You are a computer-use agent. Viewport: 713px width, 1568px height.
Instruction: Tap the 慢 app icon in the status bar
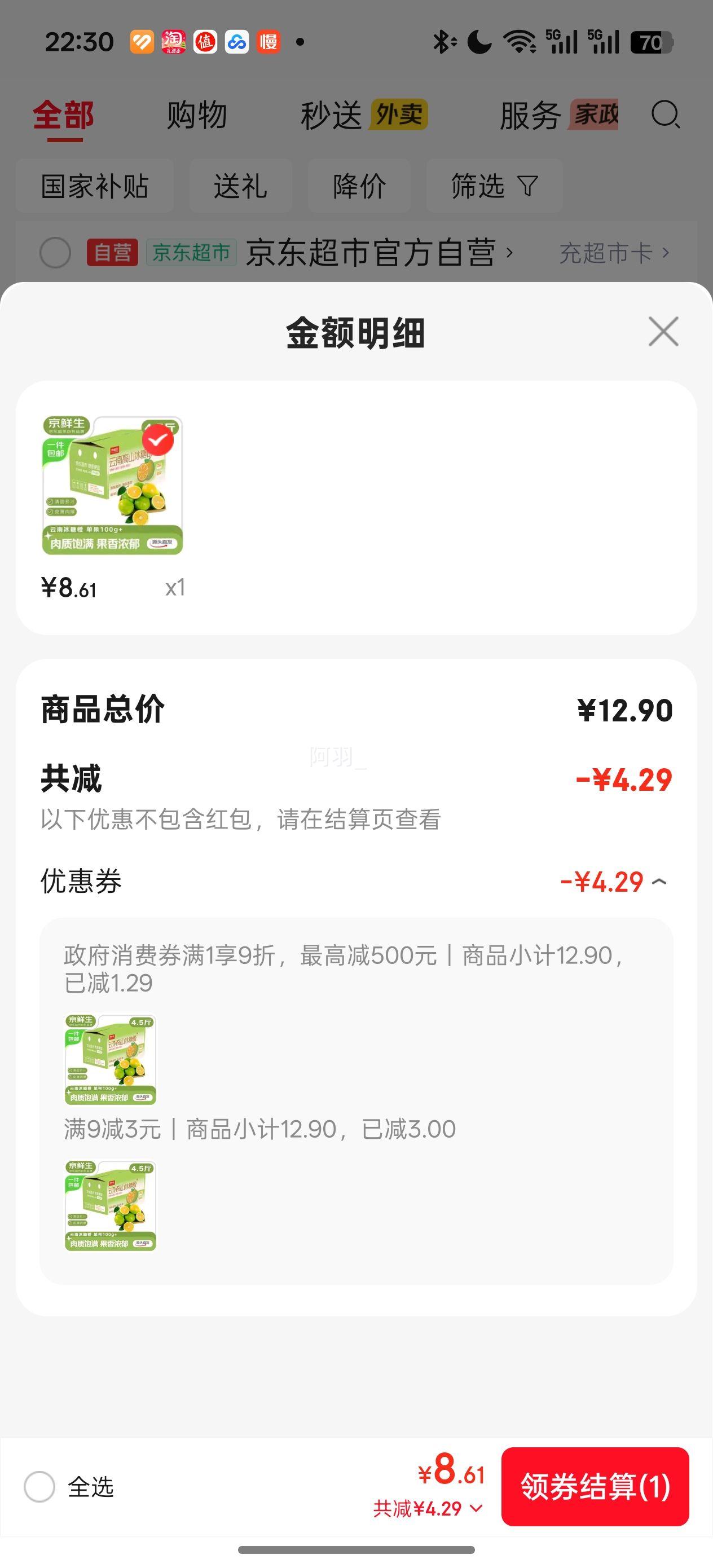pyautogui.click(x=268, y=41)
